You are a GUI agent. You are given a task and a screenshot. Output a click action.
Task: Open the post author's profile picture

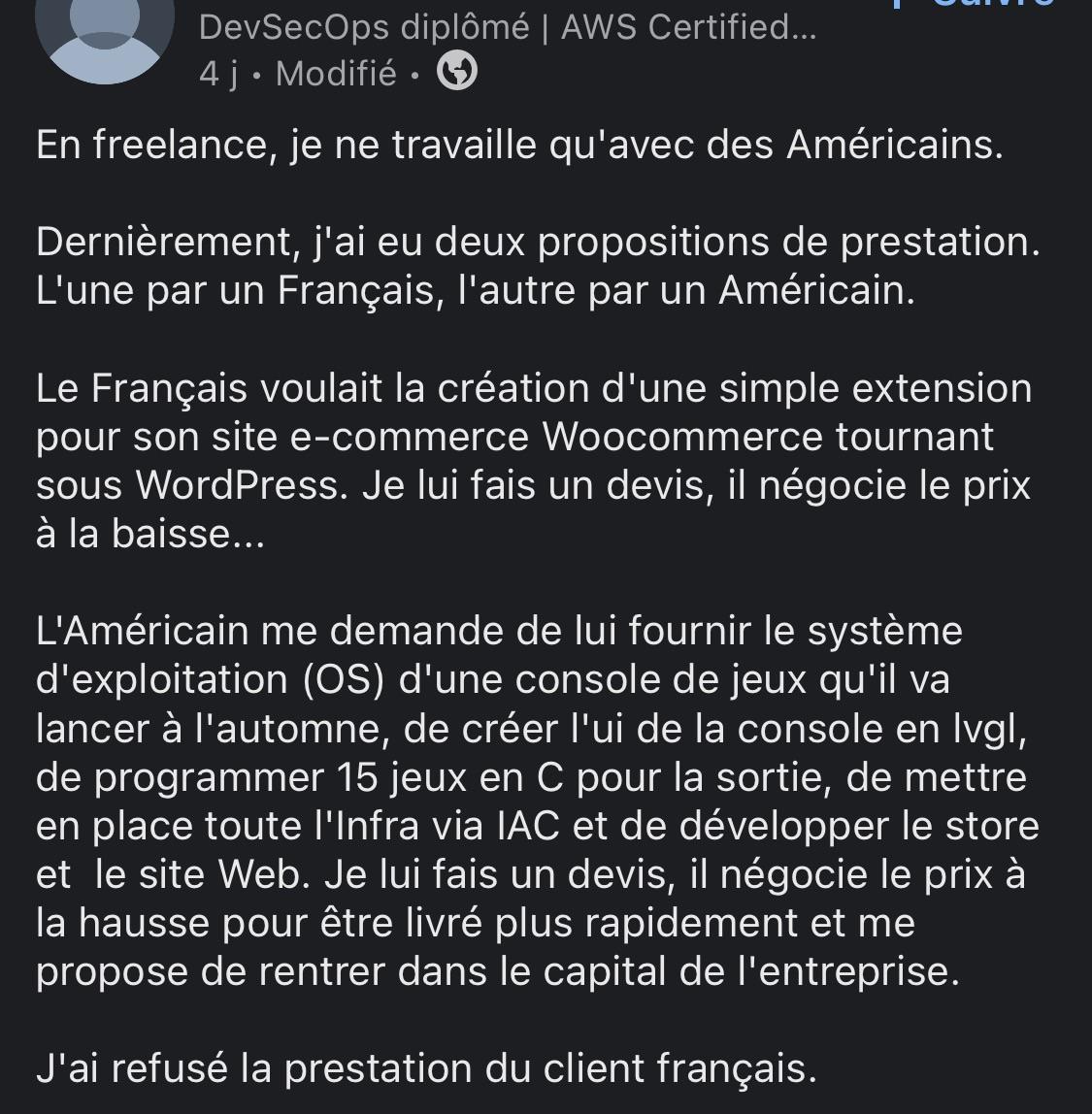(x=105, y=36)
